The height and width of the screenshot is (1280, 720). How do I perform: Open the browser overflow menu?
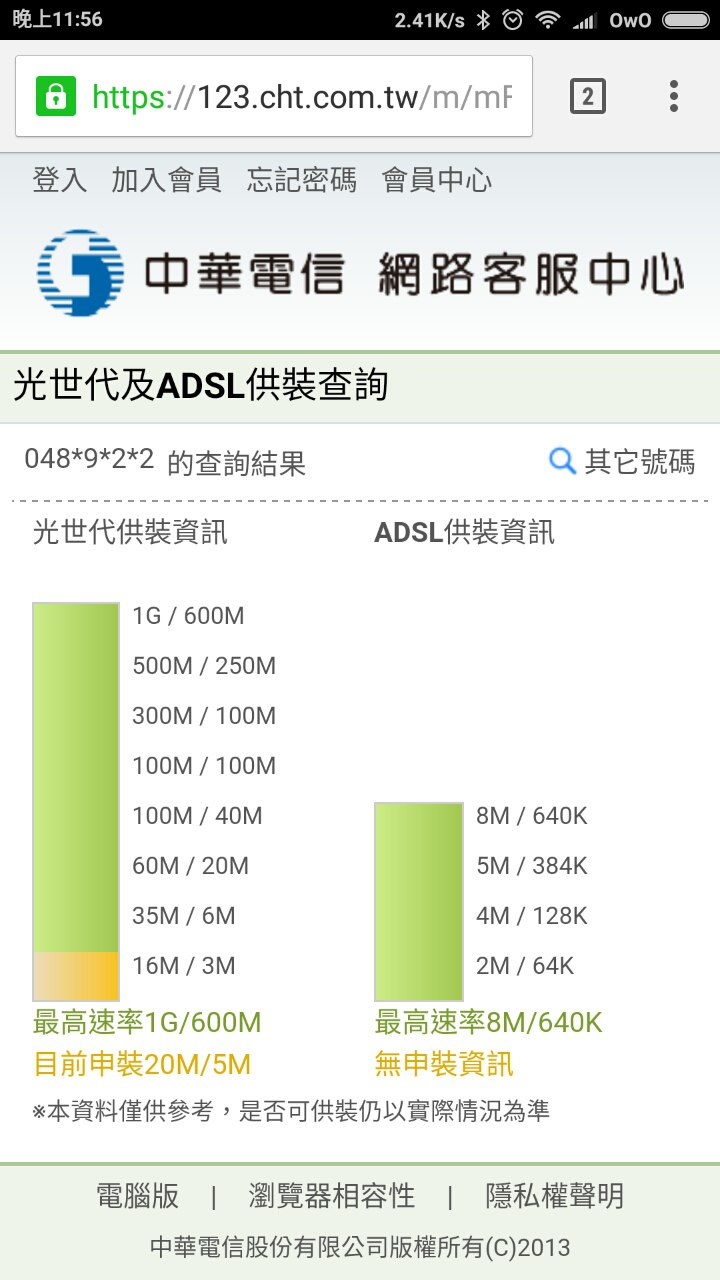coord(674,96)
